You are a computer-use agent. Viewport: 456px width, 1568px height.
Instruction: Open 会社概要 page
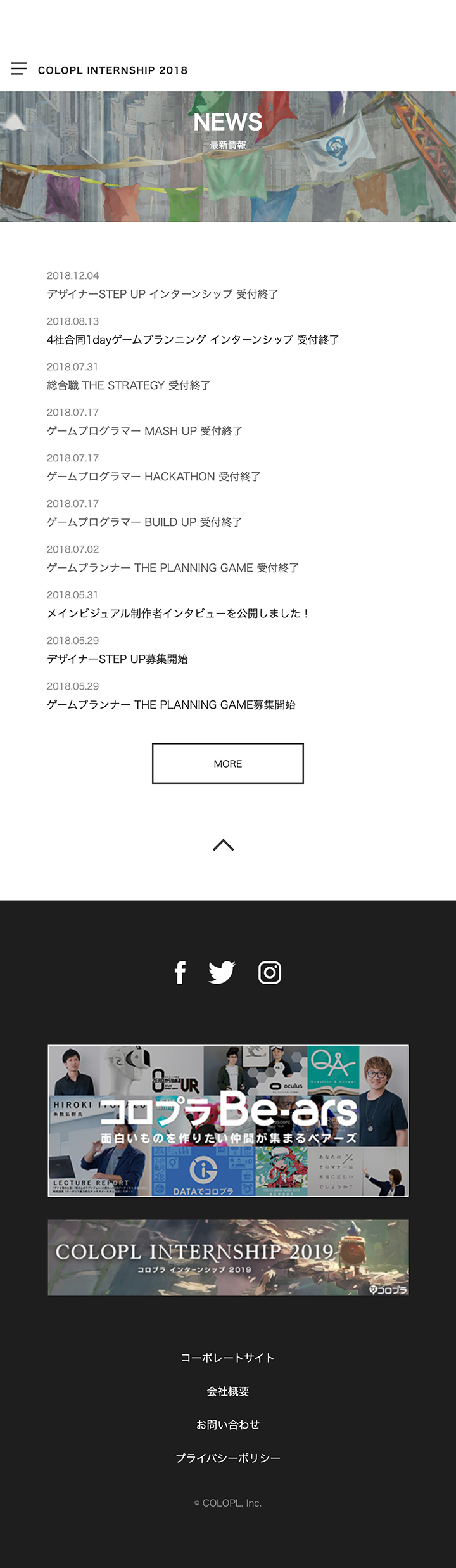tap(227, 1391)
